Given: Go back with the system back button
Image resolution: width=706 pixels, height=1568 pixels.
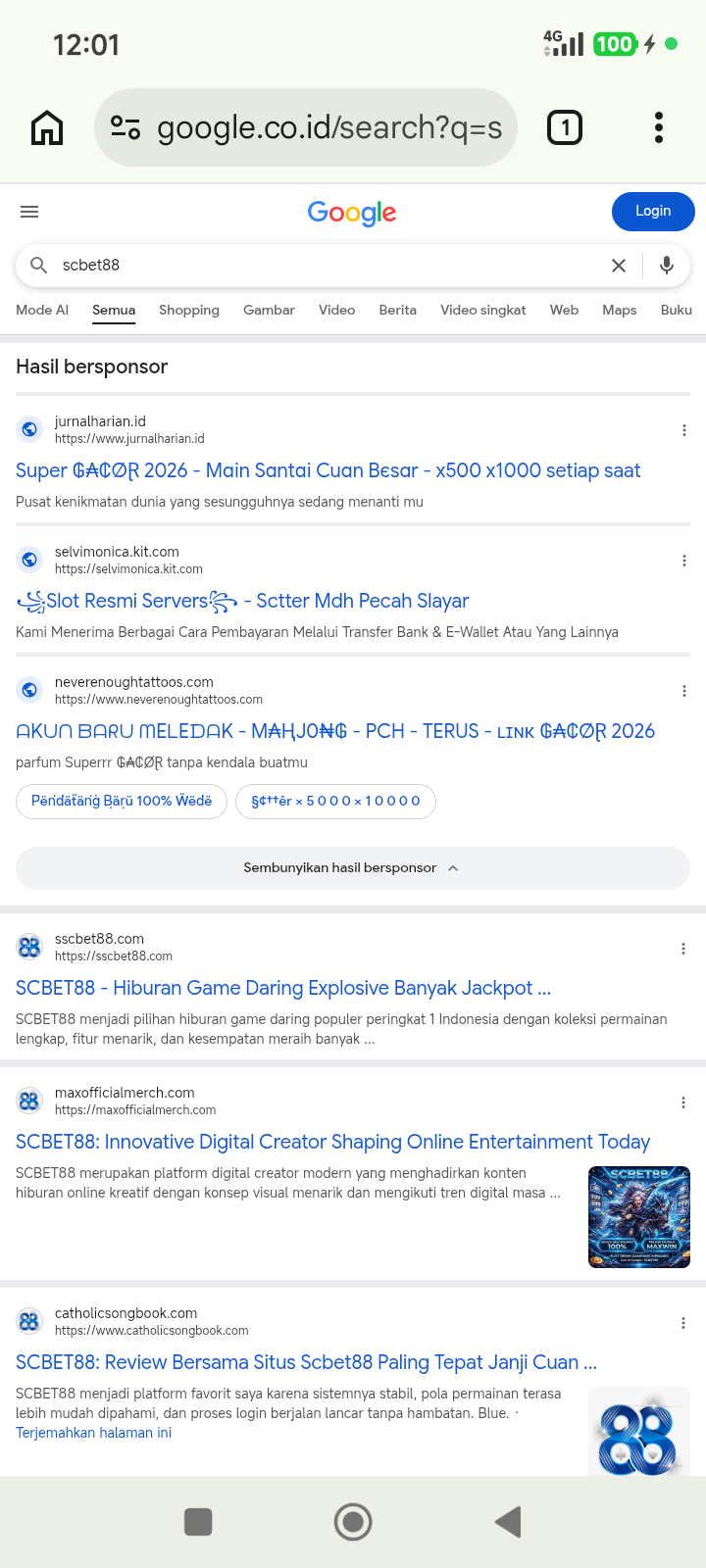Looking at the screenshot, I should [x=508, y=1522].
